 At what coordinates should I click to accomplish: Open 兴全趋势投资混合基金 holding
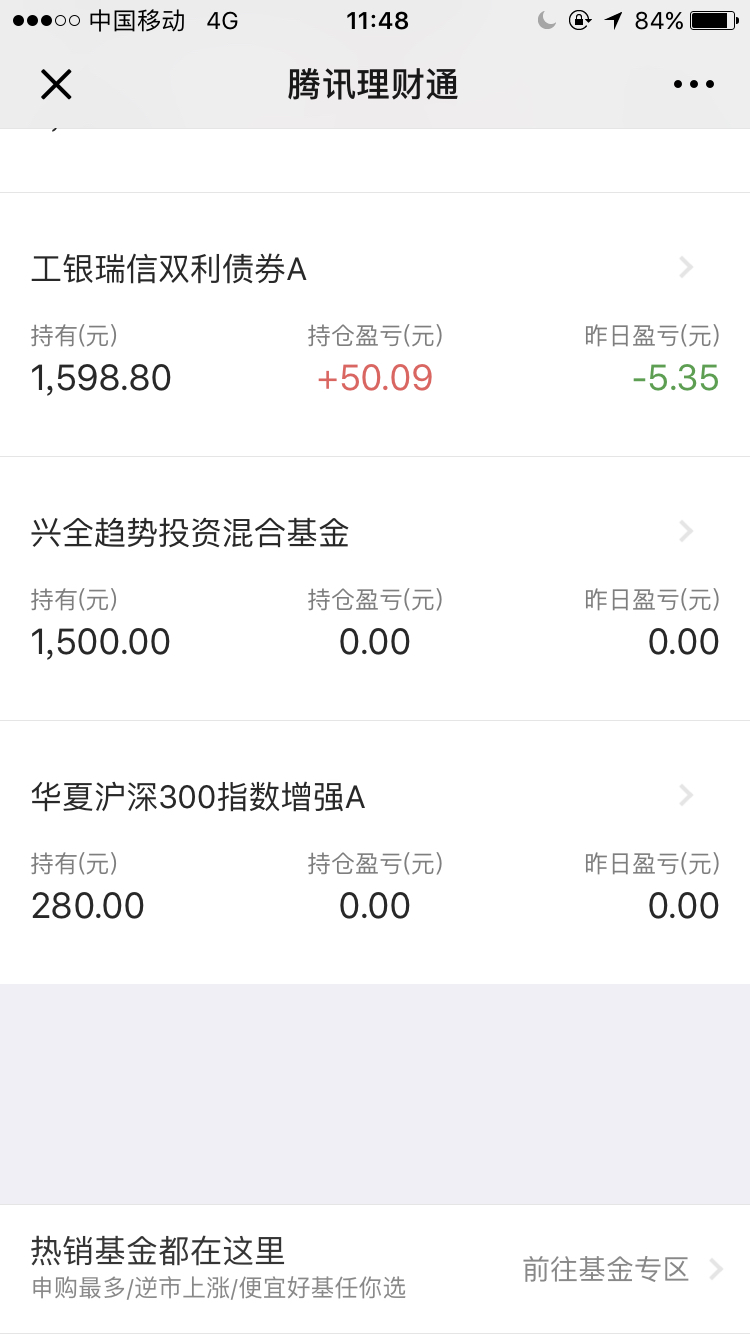click(x=375, y=589)
